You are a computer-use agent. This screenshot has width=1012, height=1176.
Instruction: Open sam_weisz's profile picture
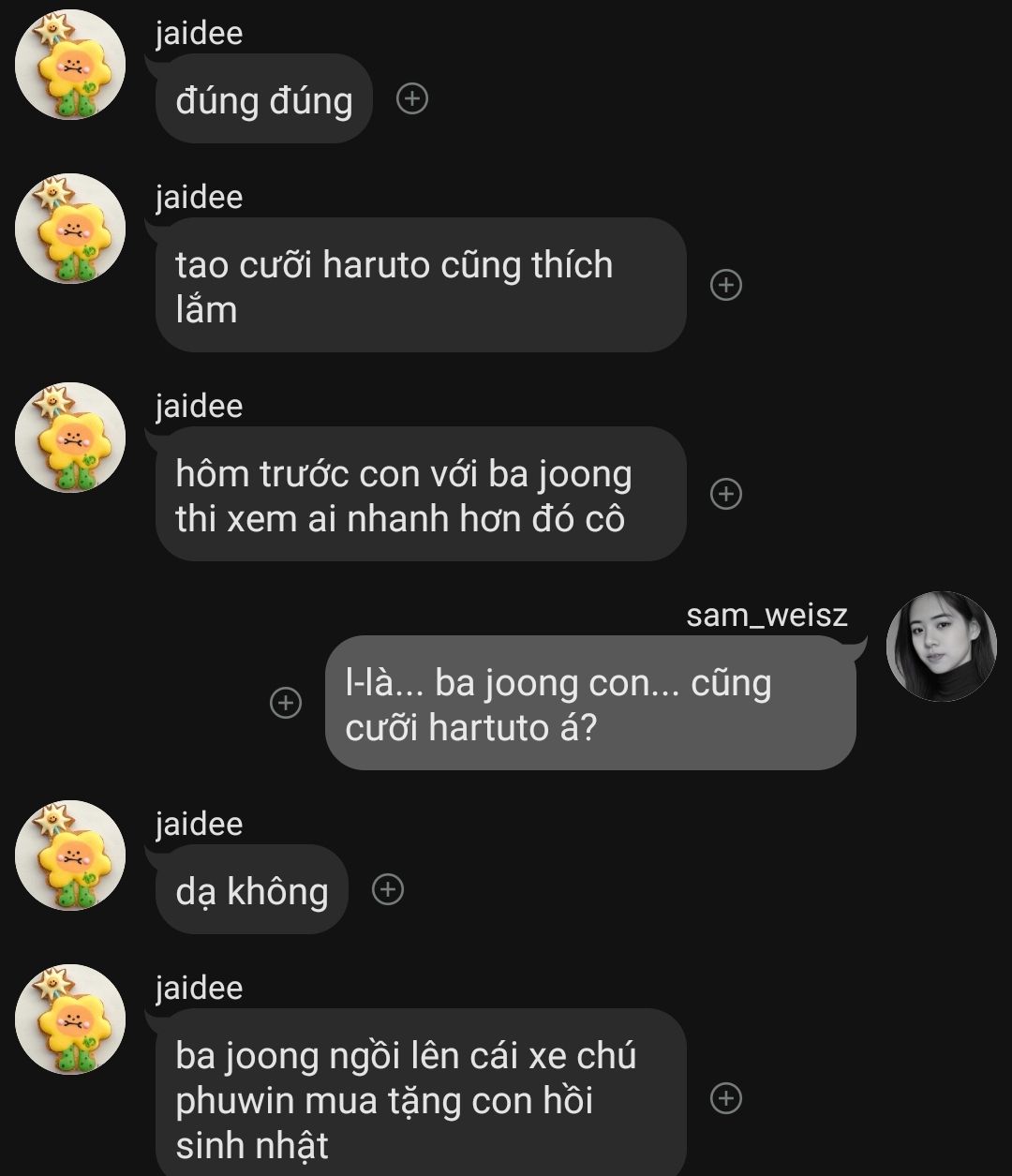941,647
